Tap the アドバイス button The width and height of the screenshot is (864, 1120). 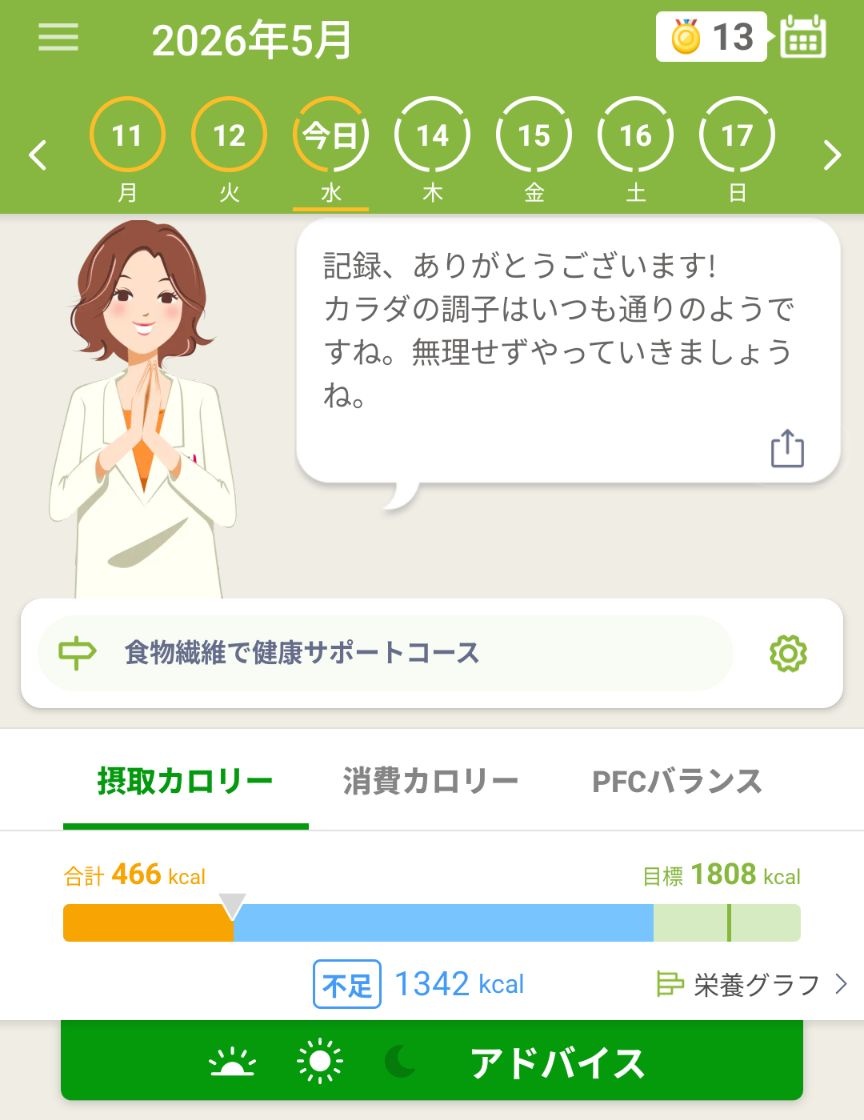432,1061
